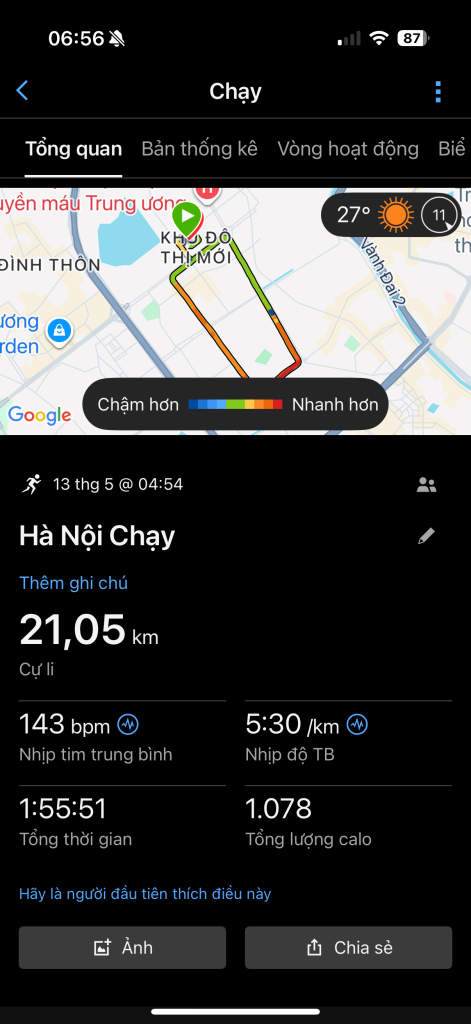Open the three-dot overflow menu
471x1024 pixels.
click(x=438, y=92)
